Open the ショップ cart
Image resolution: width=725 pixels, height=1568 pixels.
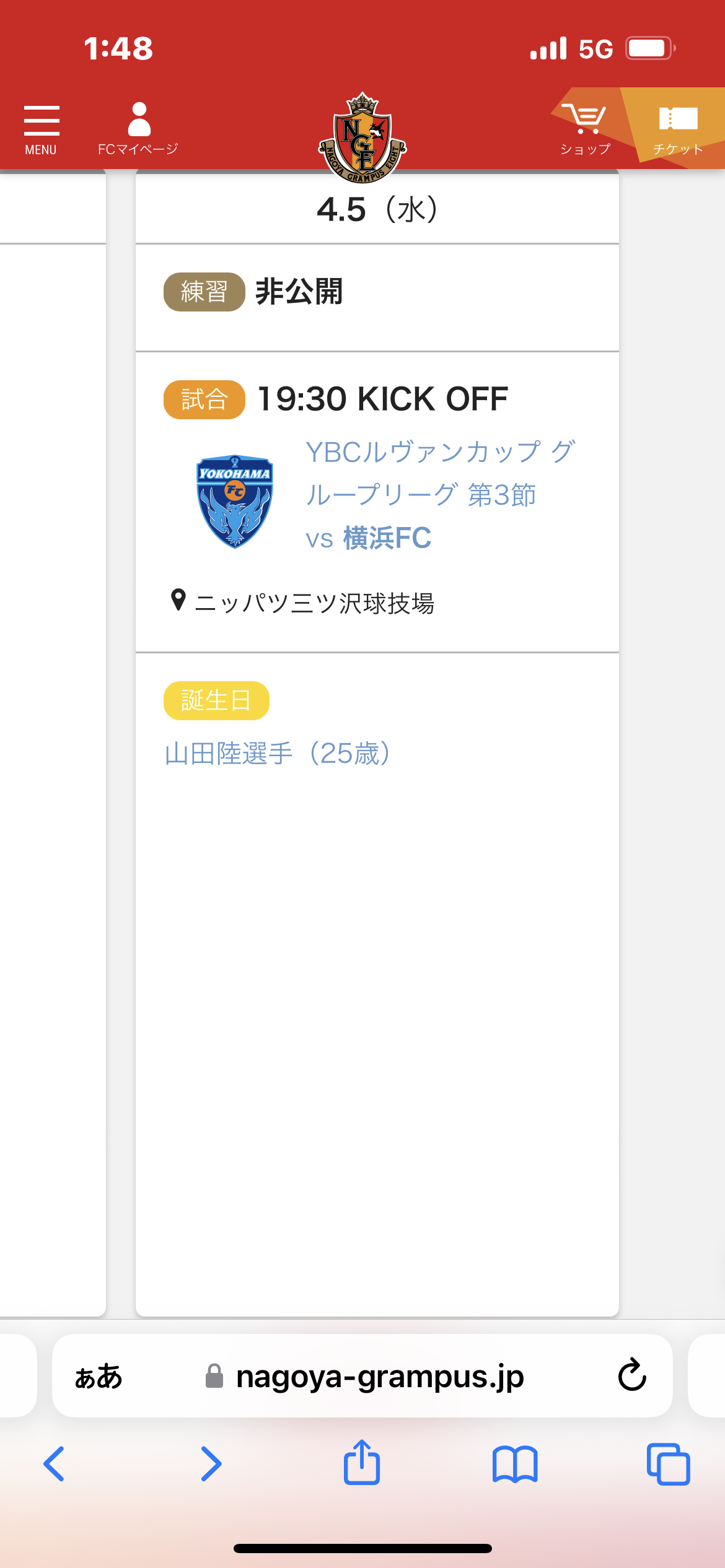click(x=585, y=129)
